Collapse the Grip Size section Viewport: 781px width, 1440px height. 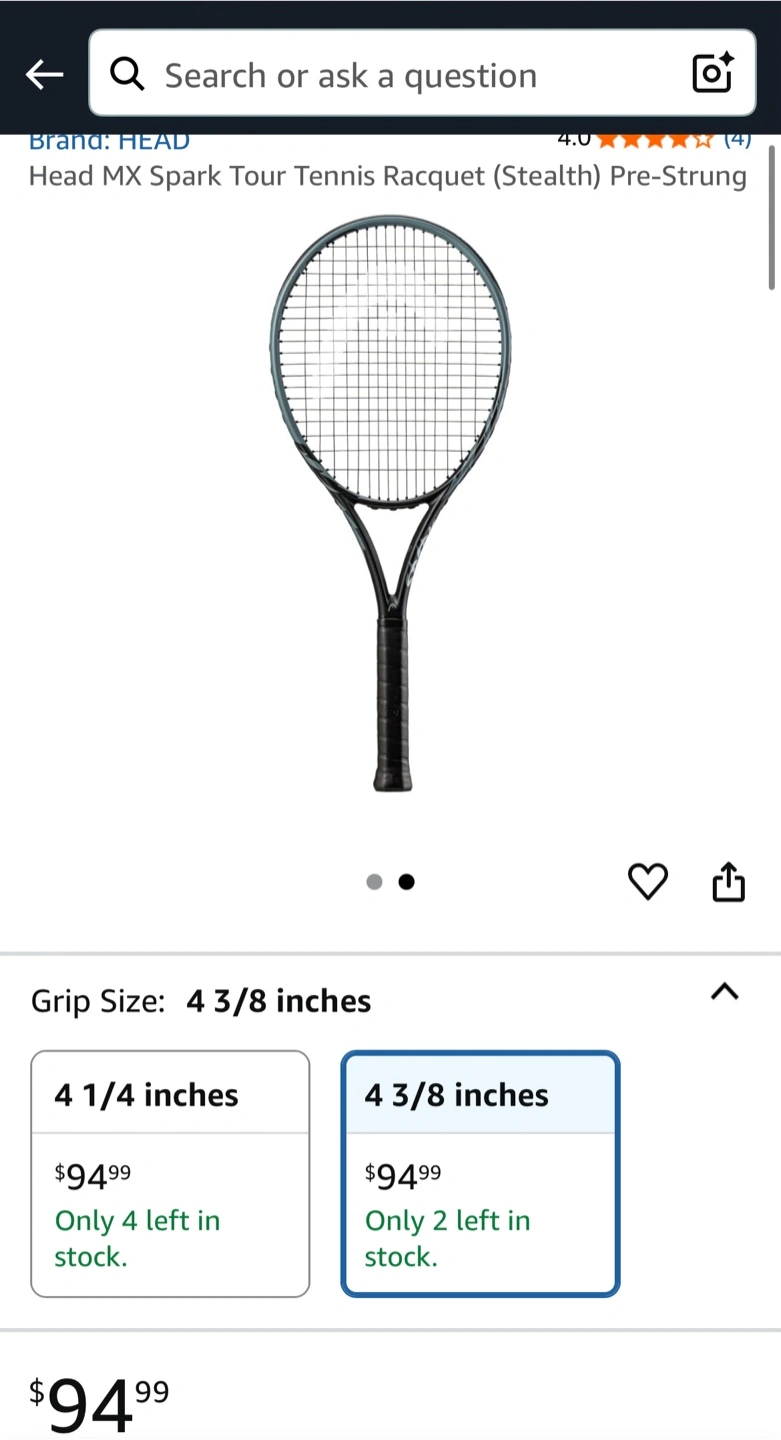pos(724,992)
